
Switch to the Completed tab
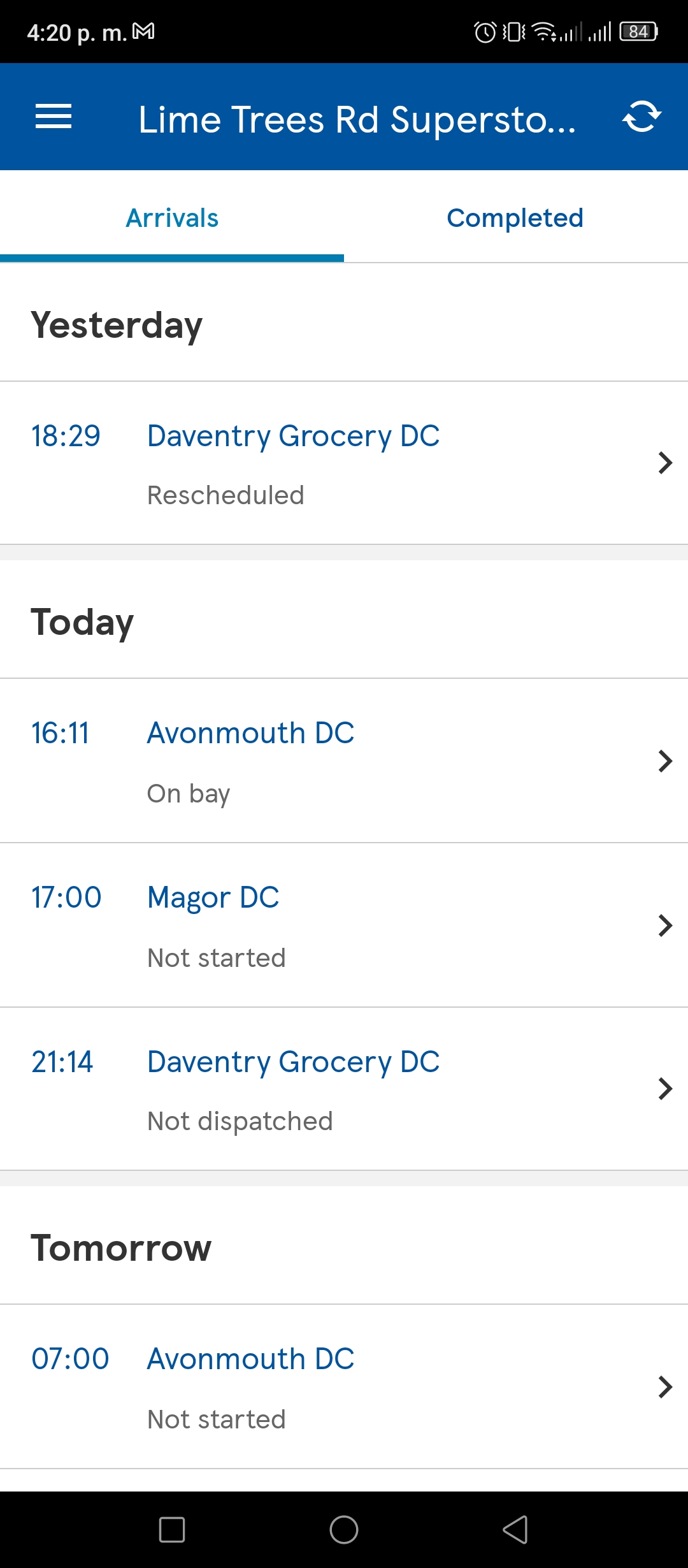pyautogui.click(x=515, y=217)
